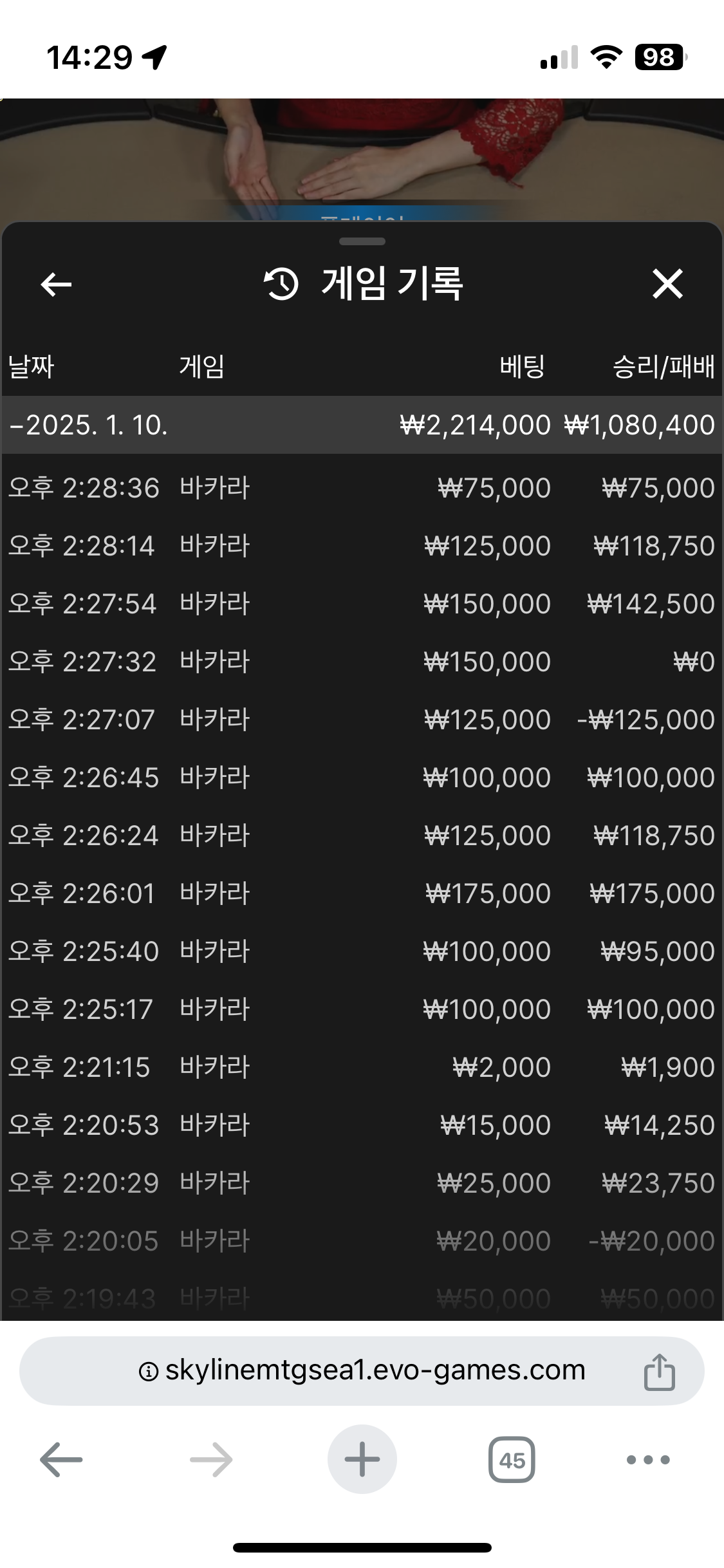The height and width of the screenshot is (1568, 724).
Task: Share the page from the address bar
Action: coord(659,1372)
